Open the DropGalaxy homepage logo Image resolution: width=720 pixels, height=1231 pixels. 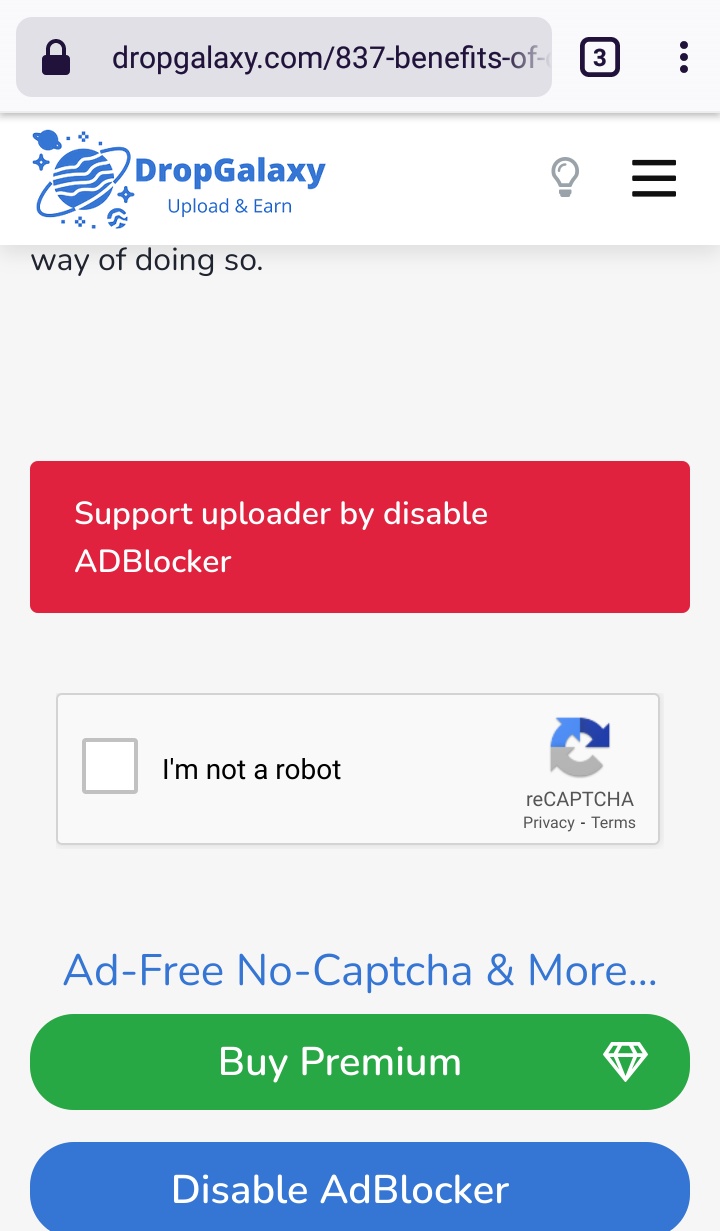click(180, 180)
